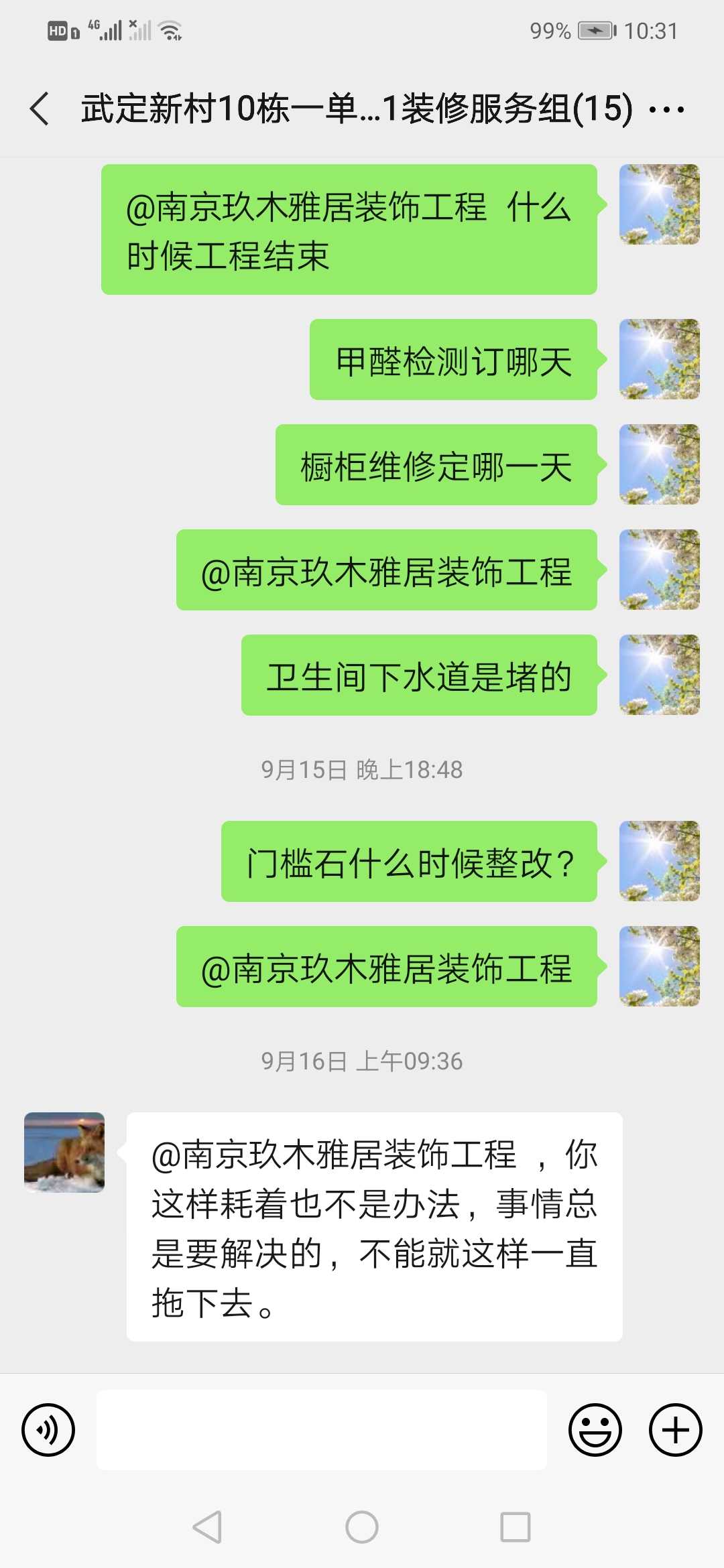The width and height of the screenshot is (724, 1568).
Task: Open group chat info via three dots
Action: [x=667, y=109]
